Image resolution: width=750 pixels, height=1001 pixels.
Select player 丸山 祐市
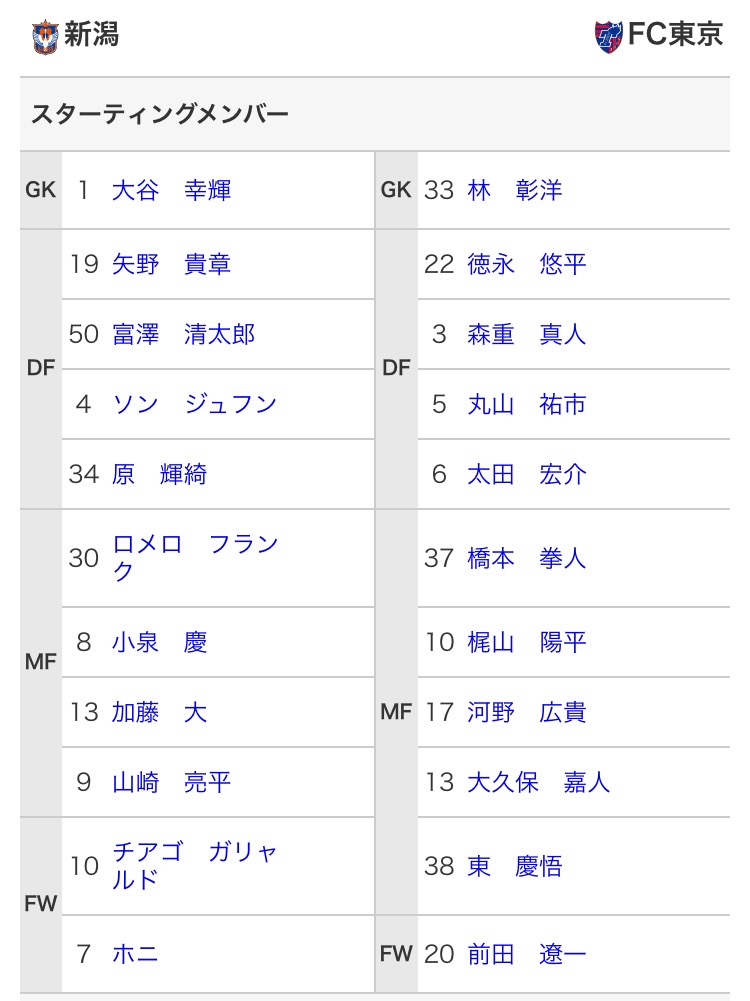click(x=527, y=404)
